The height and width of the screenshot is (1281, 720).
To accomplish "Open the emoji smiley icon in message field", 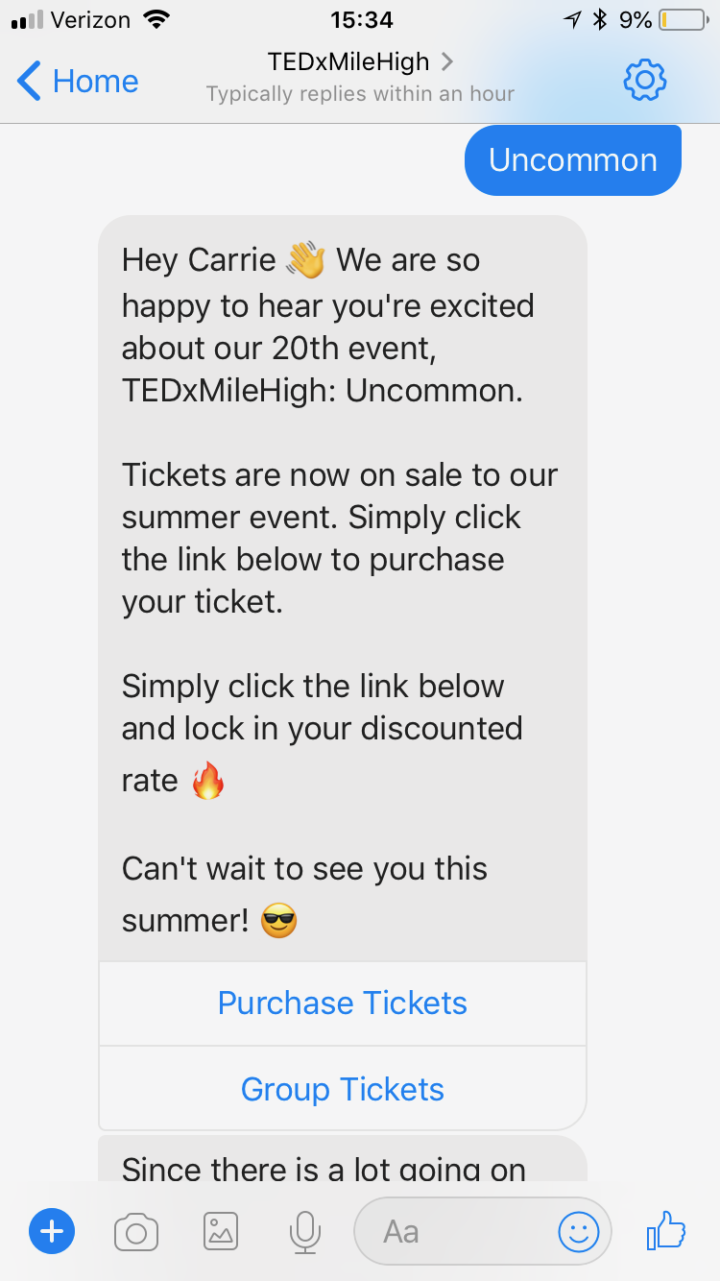I will (x=580, y=1232).
